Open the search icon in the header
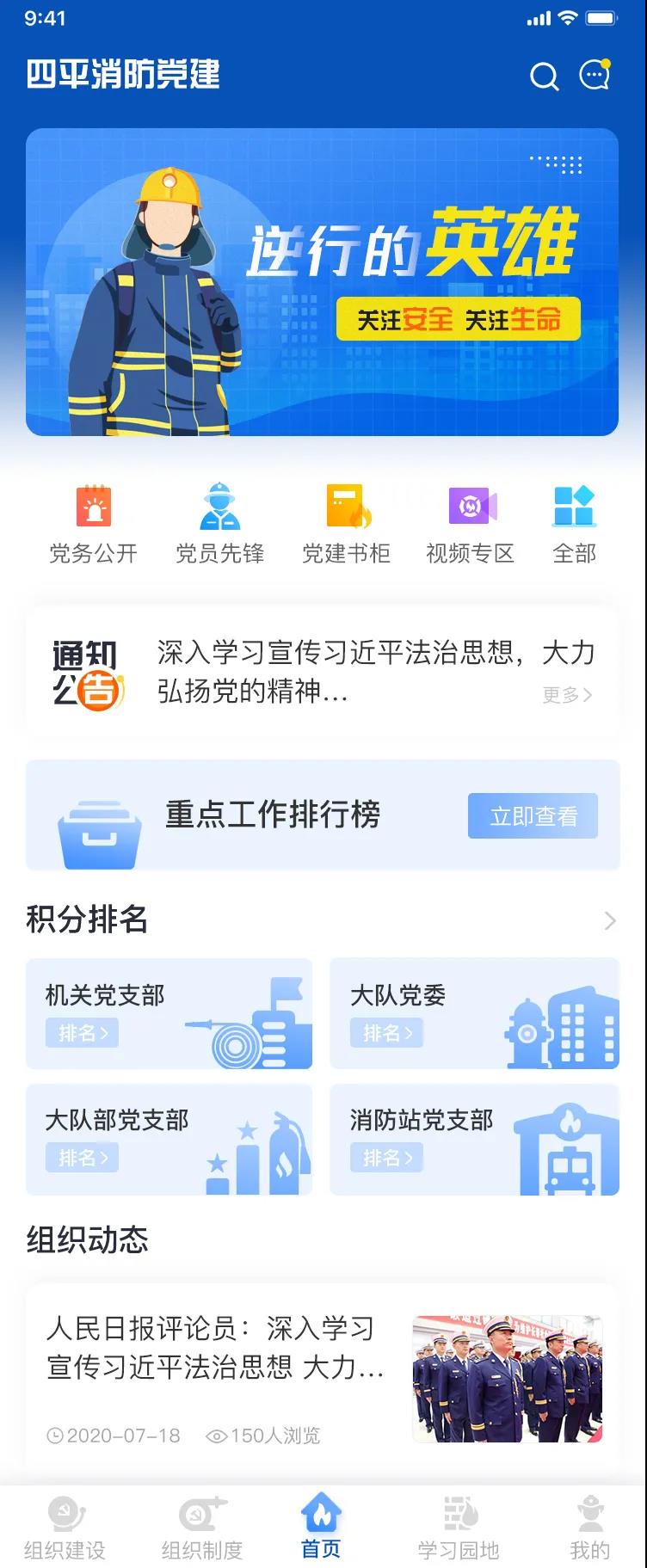 coord(544,77)
